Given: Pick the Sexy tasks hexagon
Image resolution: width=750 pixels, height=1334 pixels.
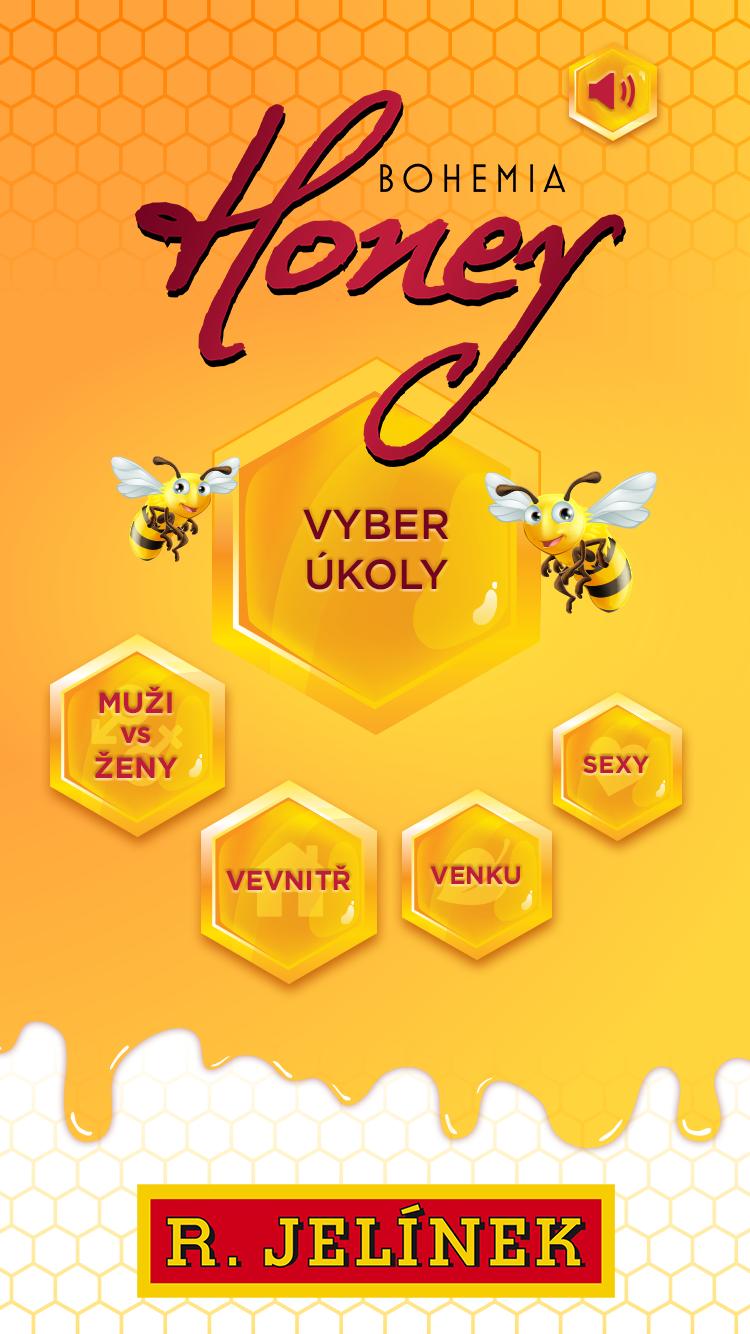Looking at the screenshot, I should pos(616,765).
